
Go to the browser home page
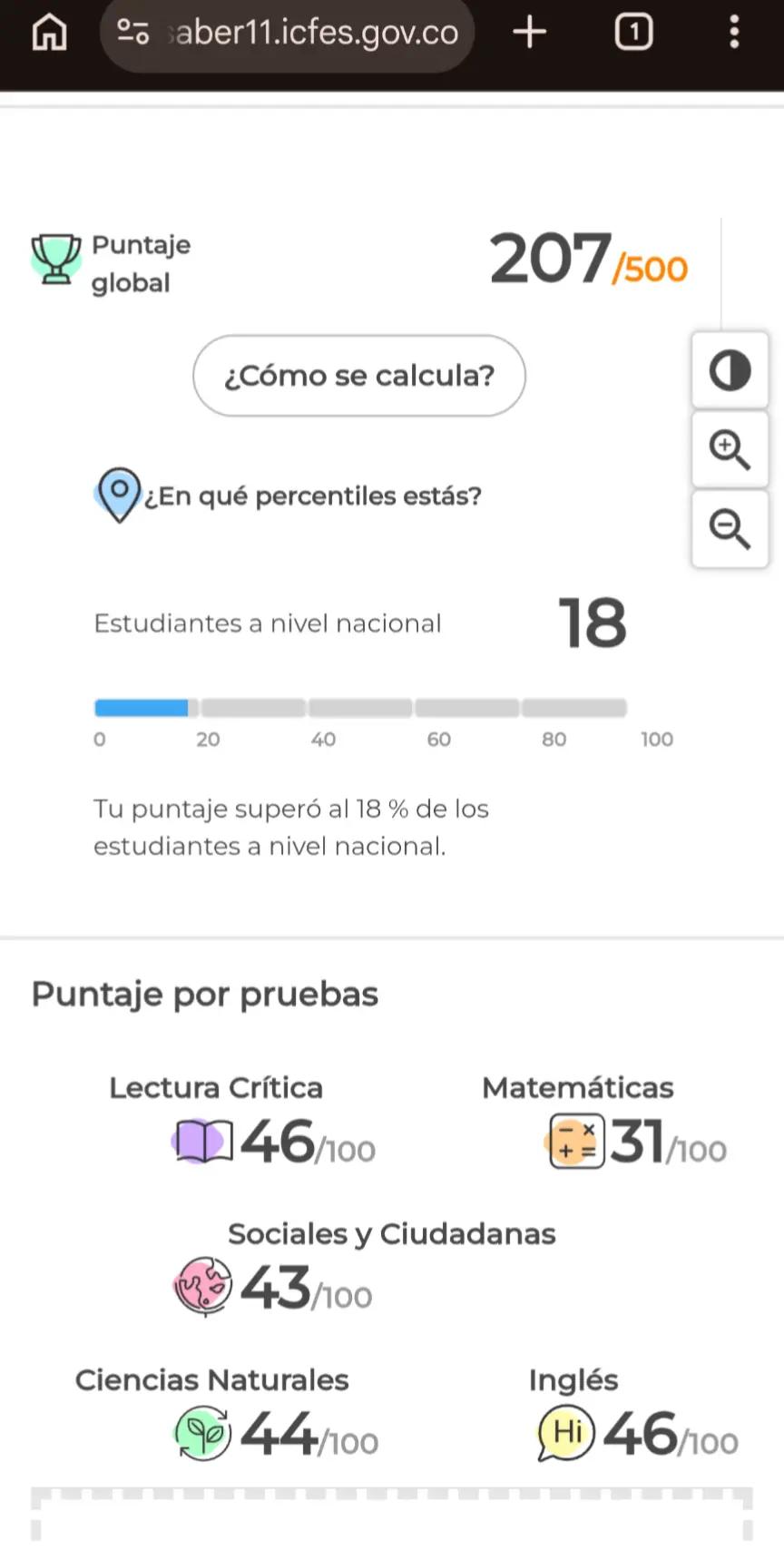coord(49,33)
